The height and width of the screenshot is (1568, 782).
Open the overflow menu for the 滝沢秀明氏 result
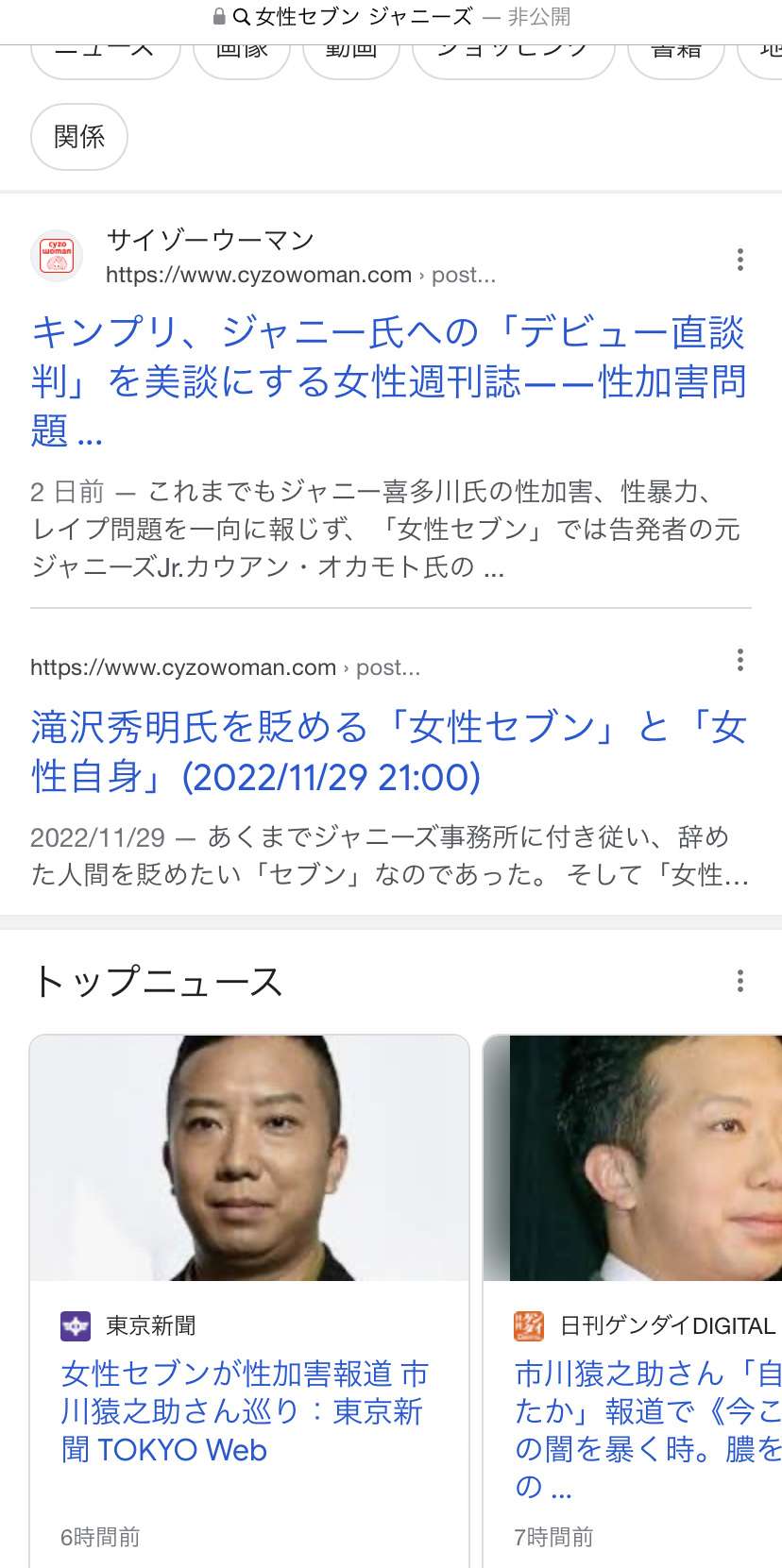[739, 660]
